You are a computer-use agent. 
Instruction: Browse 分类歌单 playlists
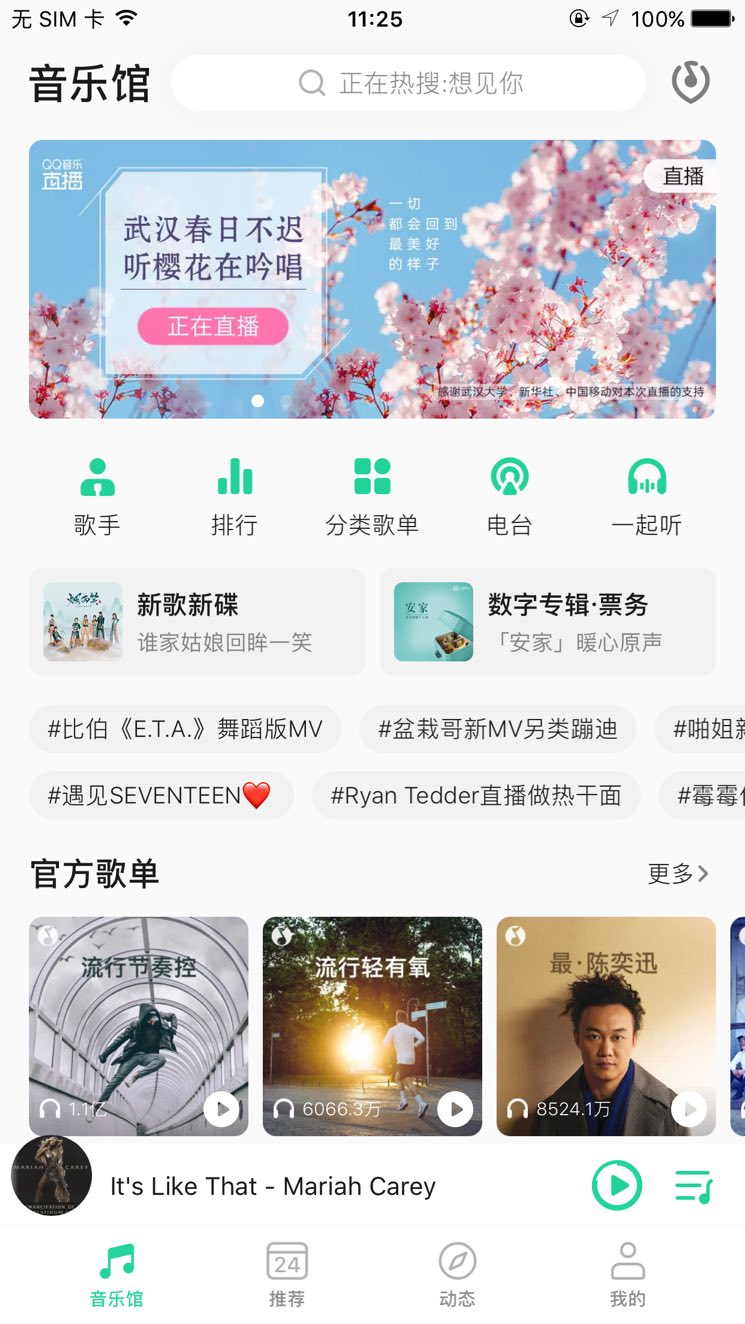(x=372, y=496)
